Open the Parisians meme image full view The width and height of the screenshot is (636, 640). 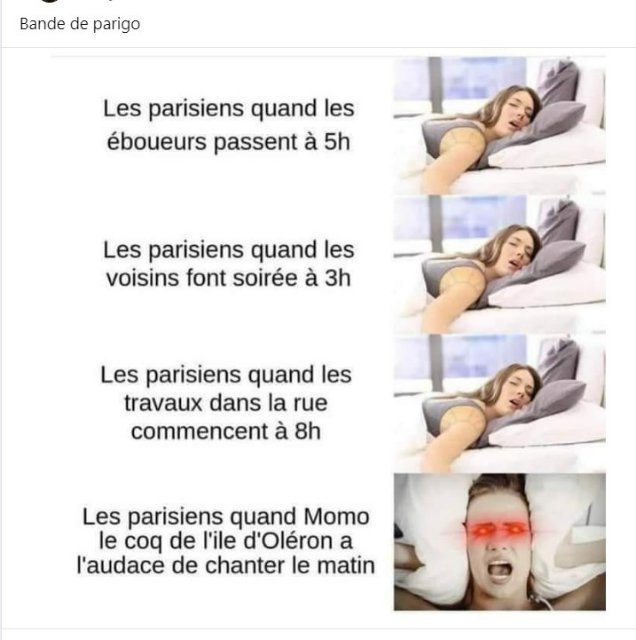328,335
